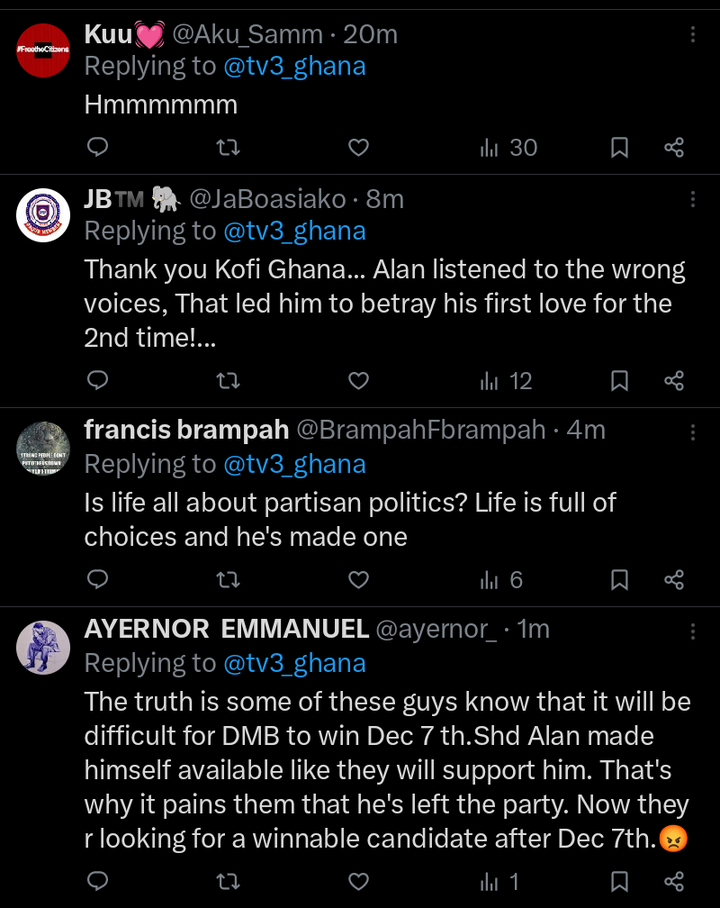Like Kuu's tweet
Viewport: 720px width, 908px height.
(358, 148)
